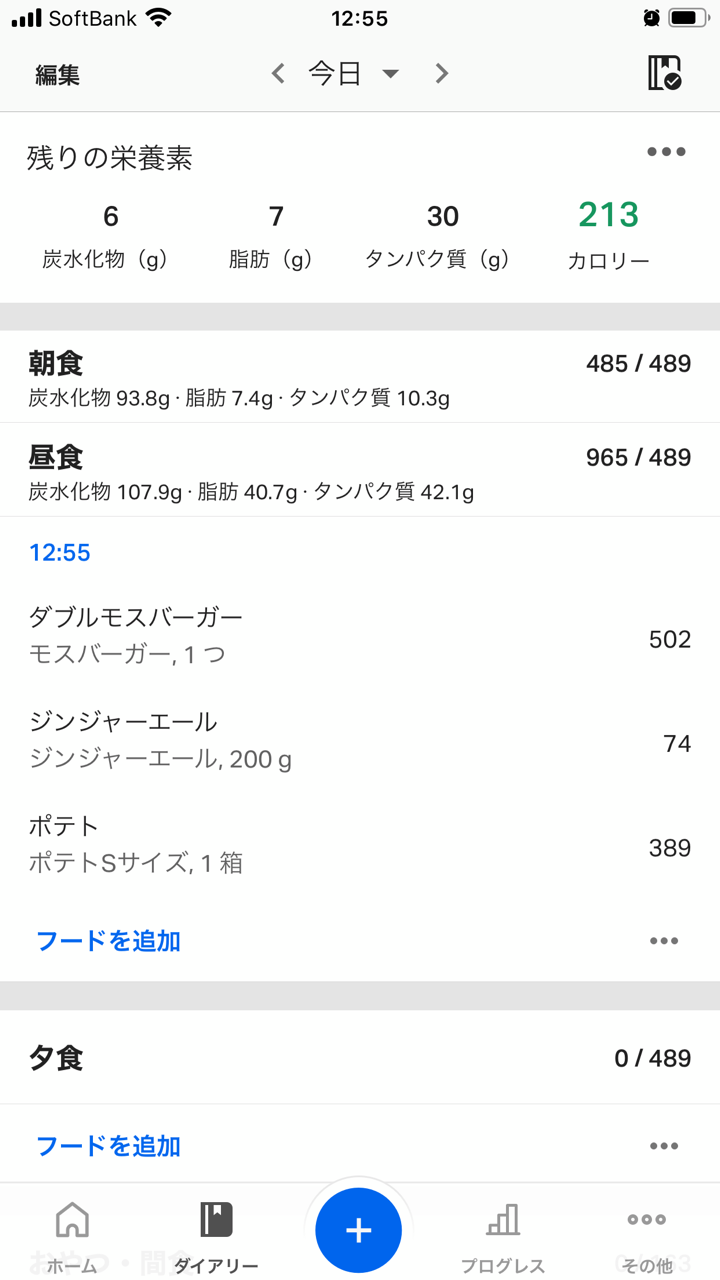Switch to the プログレス tab
This screenshot has height=1280, width=720.
pyautogui.click(x=503, y=1237)
